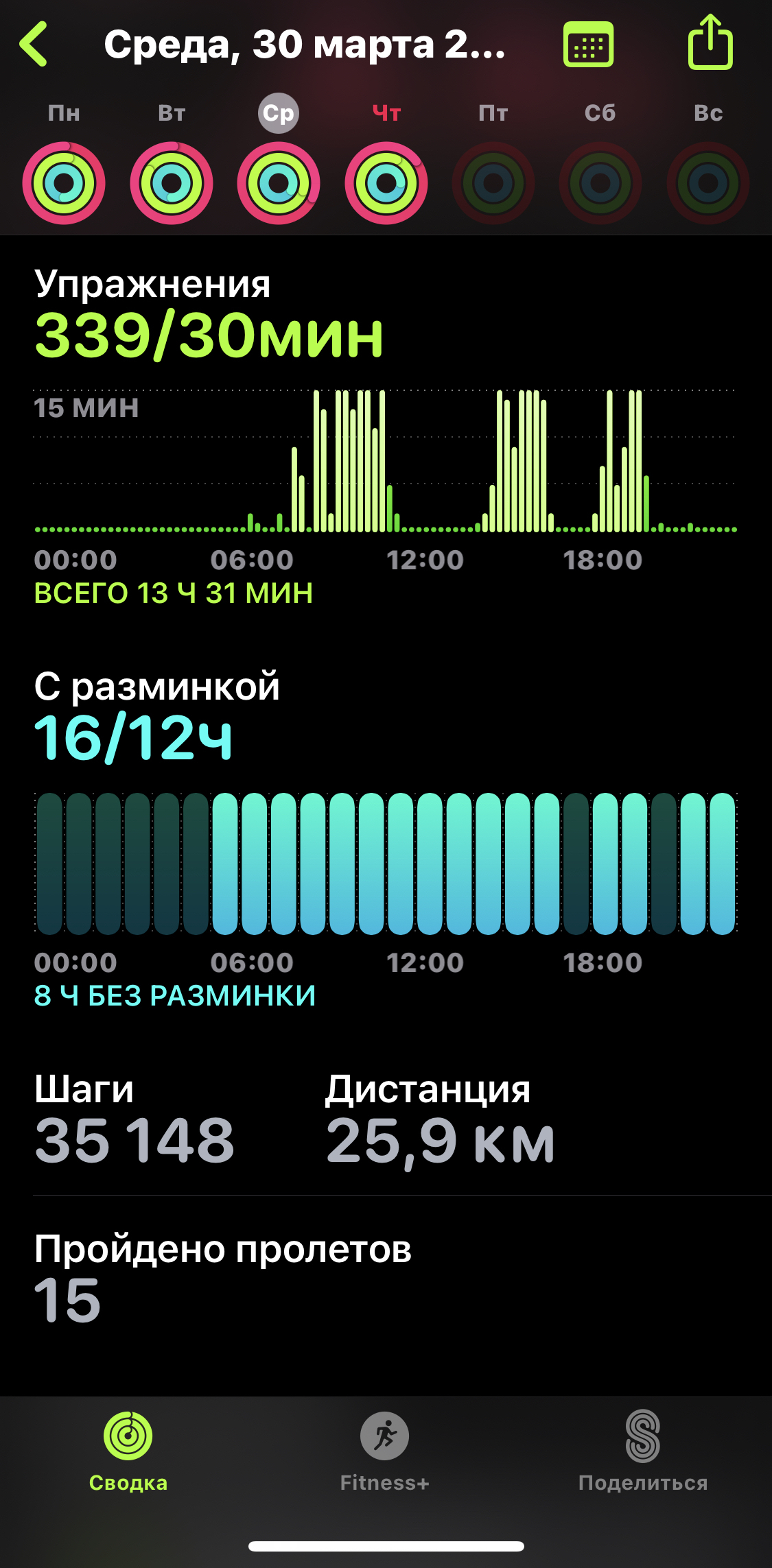The width and height of the screenshot is (772, 1568).
Task: Select Sunday (Вс) activity rings
Action: tap(708, 182)
